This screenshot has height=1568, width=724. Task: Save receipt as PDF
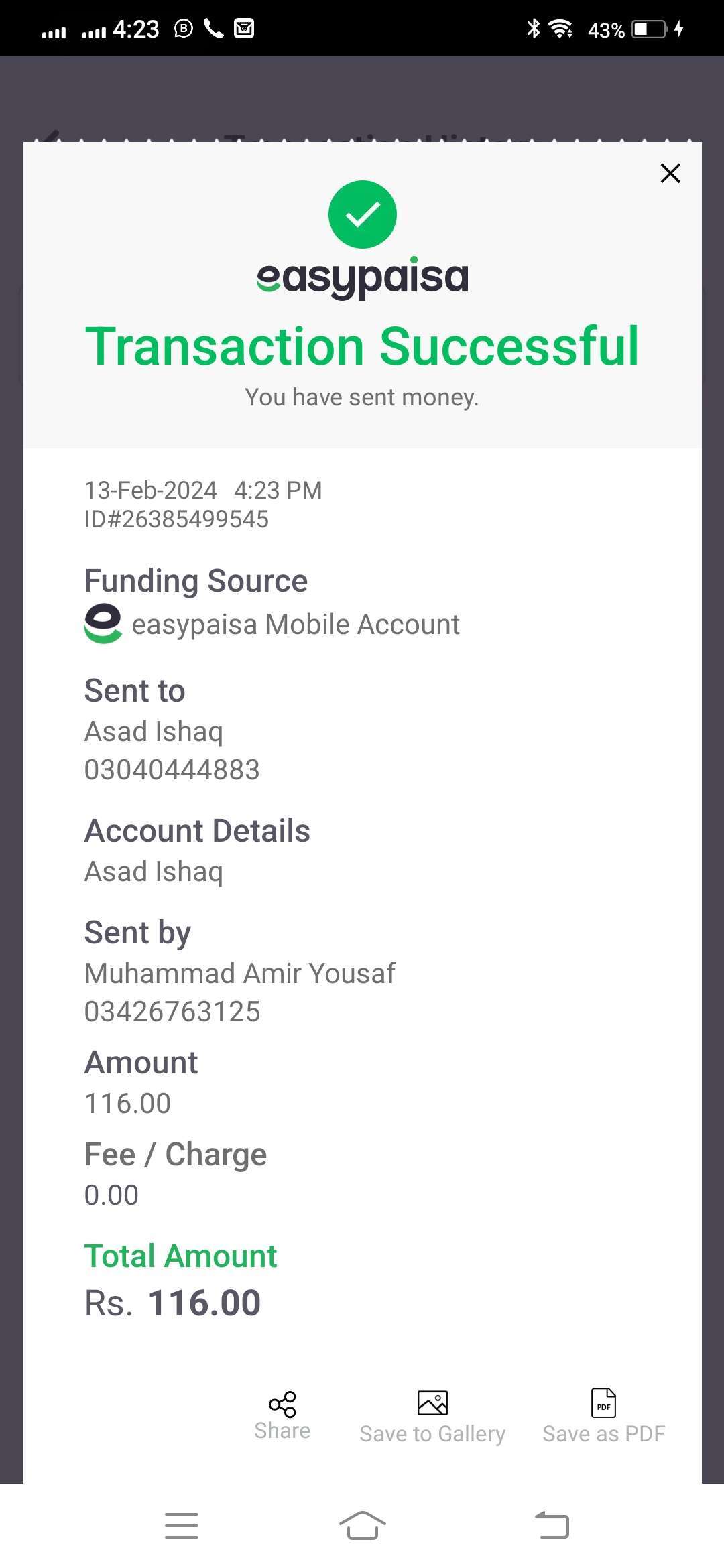[603, 1417]
